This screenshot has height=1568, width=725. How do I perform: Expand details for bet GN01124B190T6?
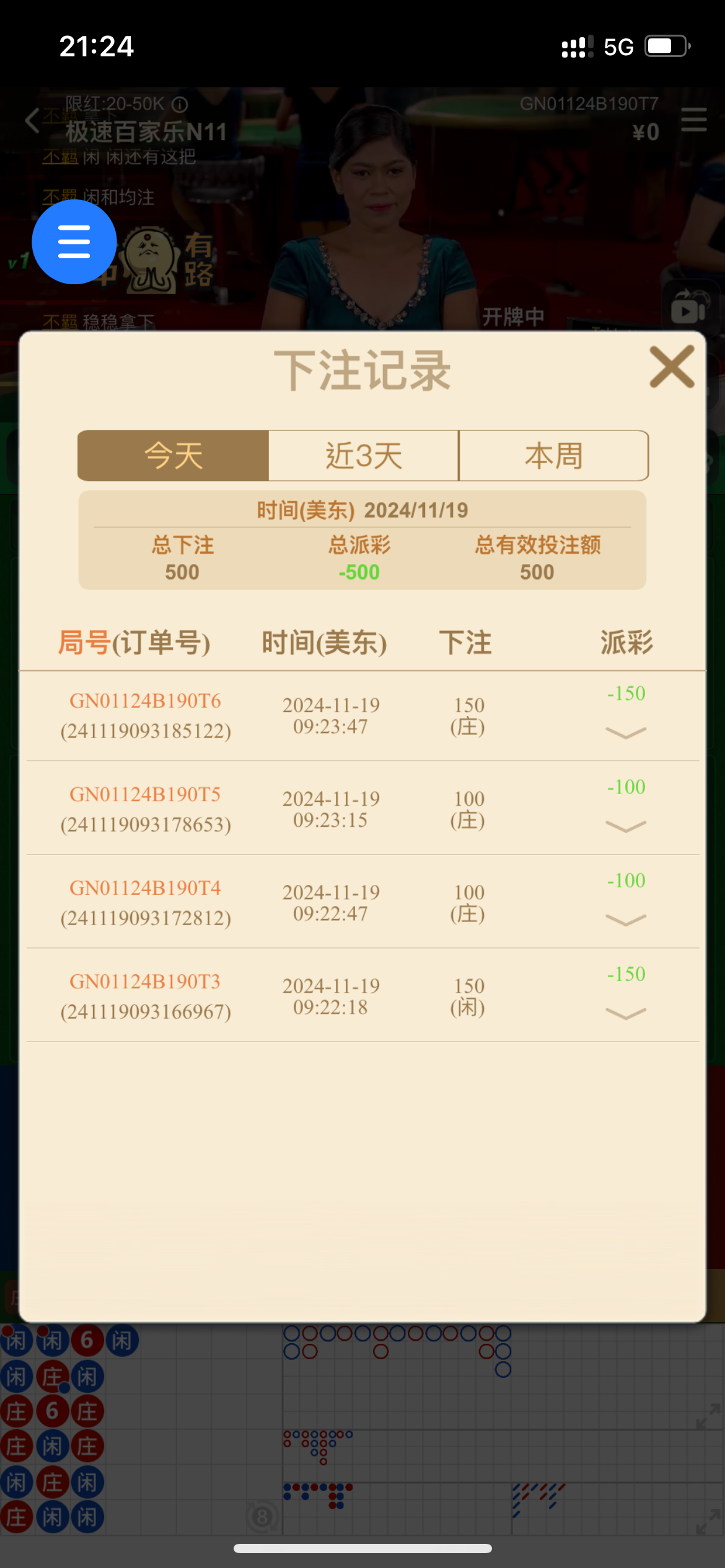point(626,733)
